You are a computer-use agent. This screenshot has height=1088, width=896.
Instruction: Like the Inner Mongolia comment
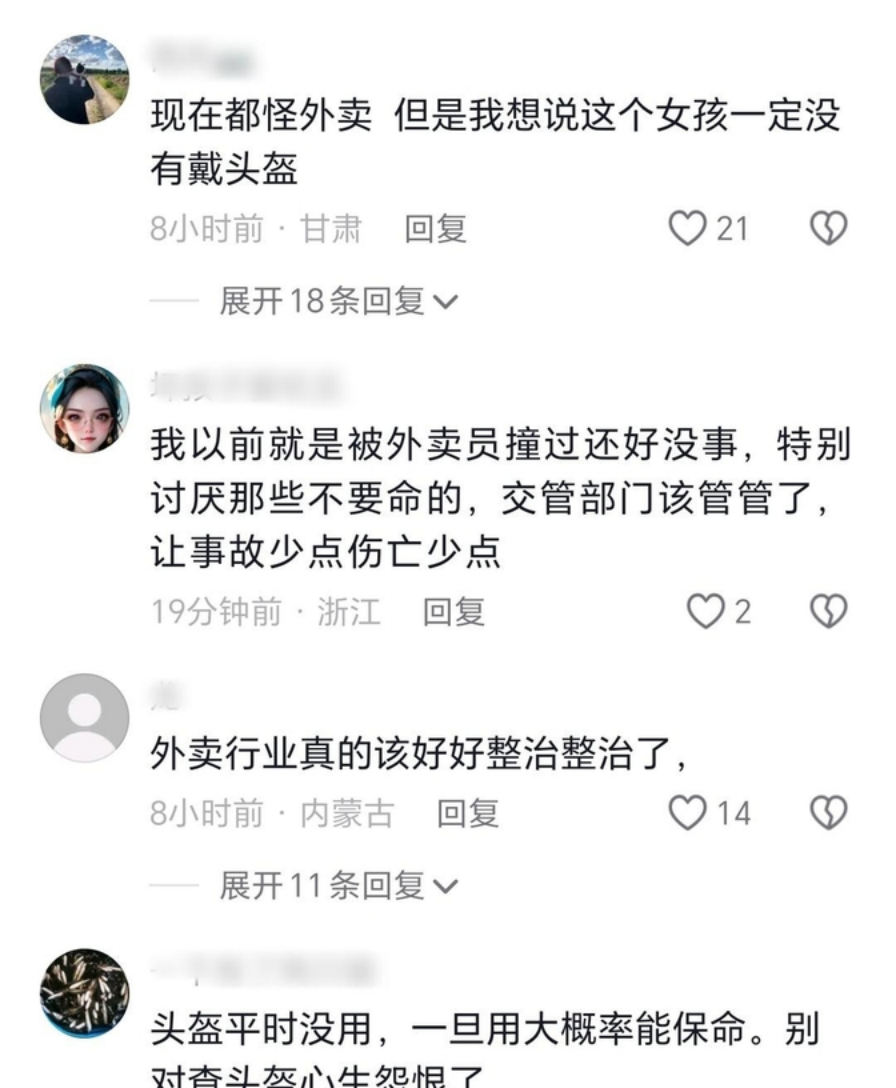(688, 813)
